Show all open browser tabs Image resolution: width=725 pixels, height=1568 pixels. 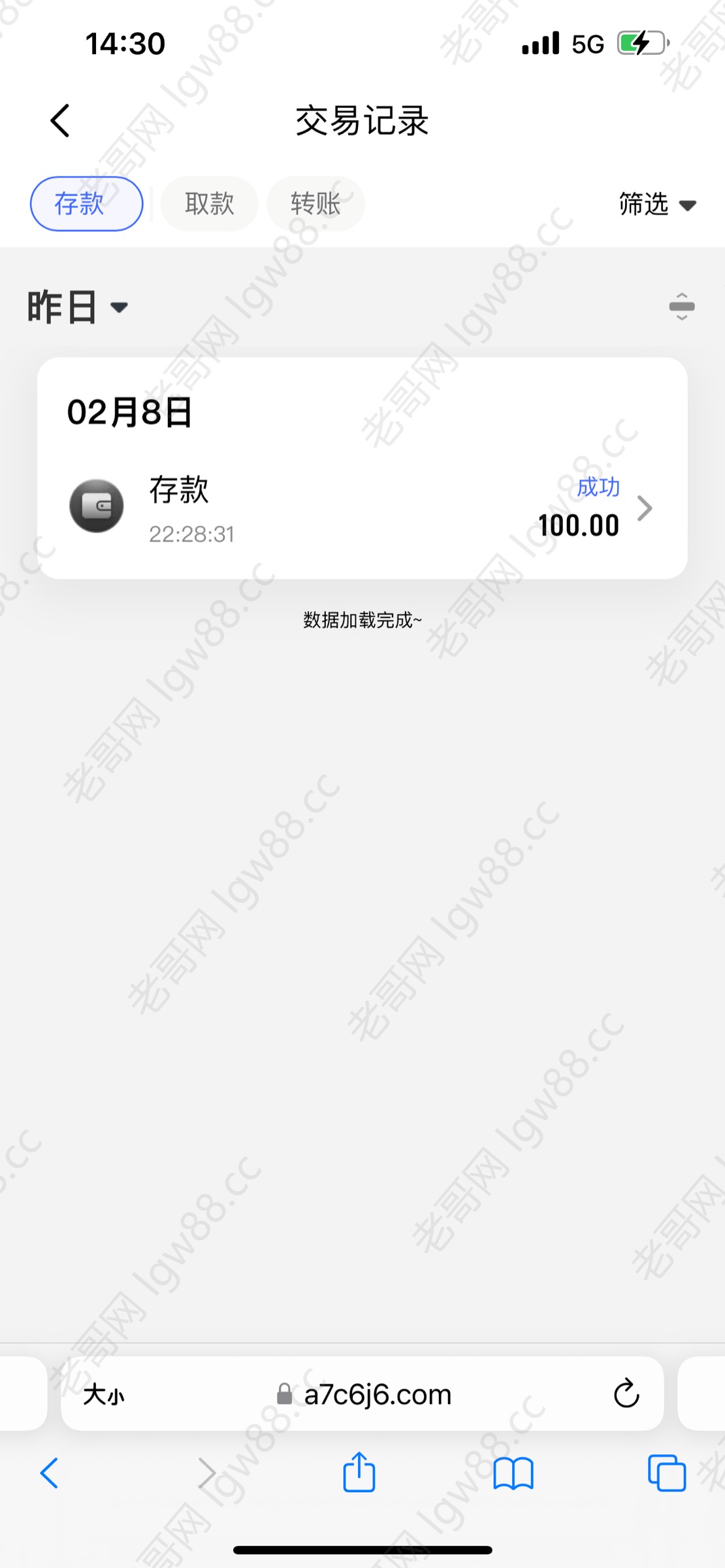coord(666,1473)
